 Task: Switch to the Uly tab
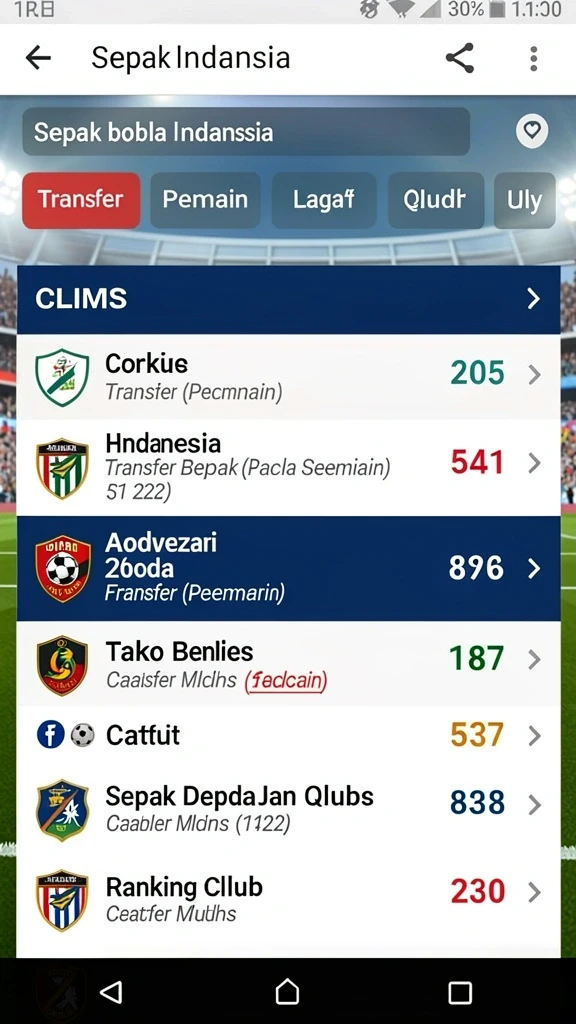pos(525,200)
